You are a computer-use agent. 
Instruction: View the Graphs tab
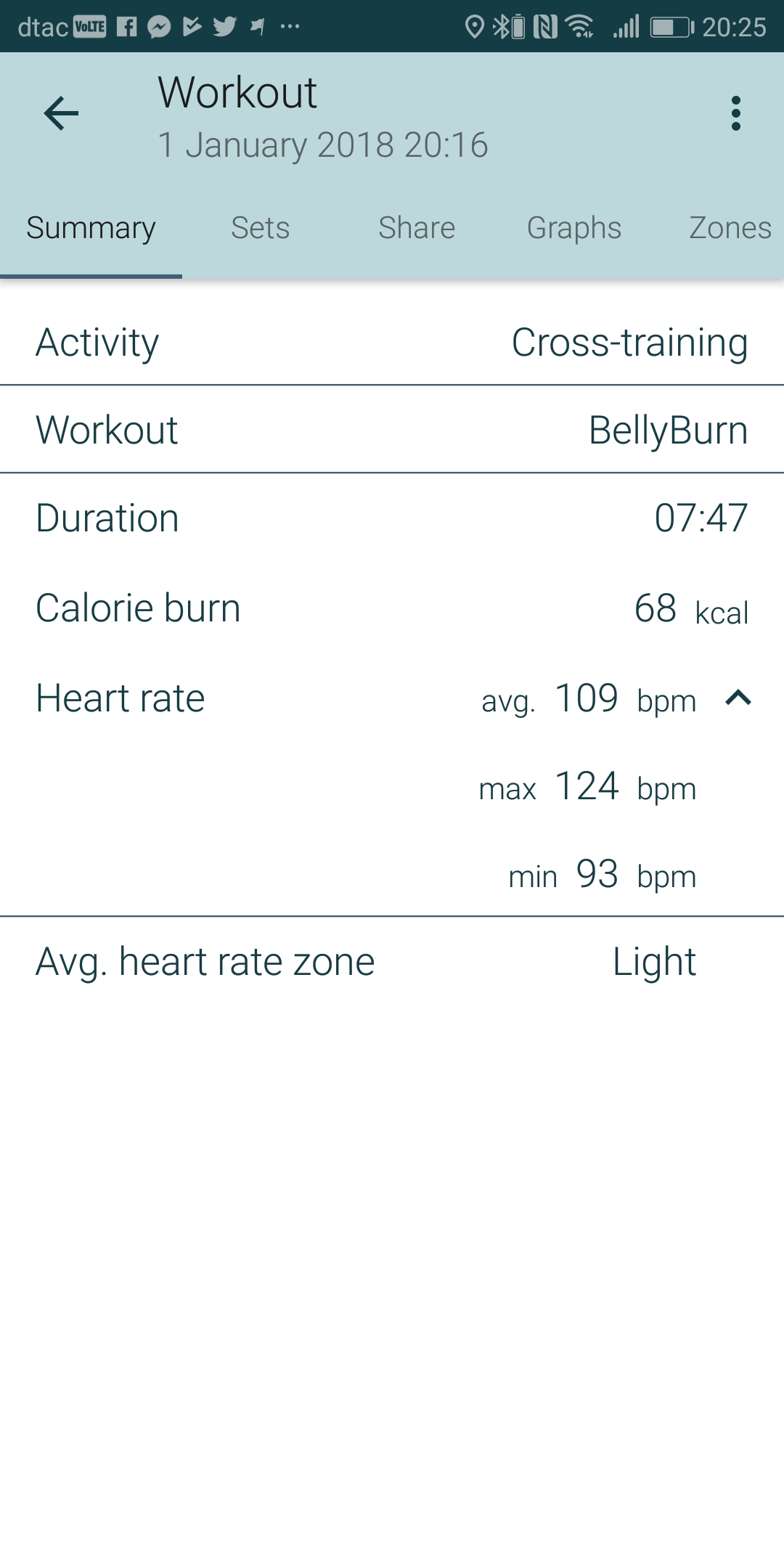pos(573,228)
